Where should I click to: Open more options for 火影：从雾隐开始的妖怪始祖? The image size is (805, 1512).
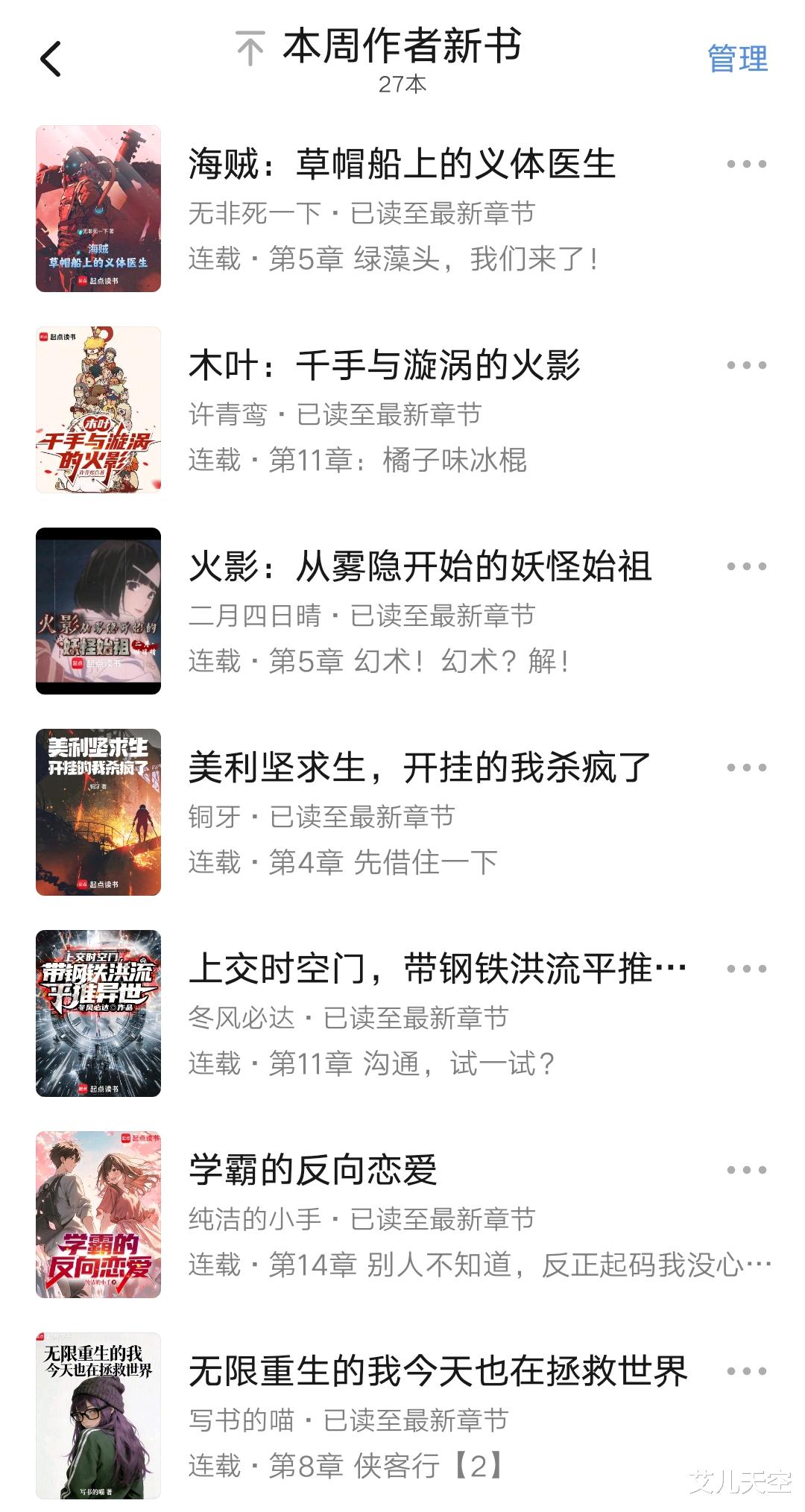point(746,566)
